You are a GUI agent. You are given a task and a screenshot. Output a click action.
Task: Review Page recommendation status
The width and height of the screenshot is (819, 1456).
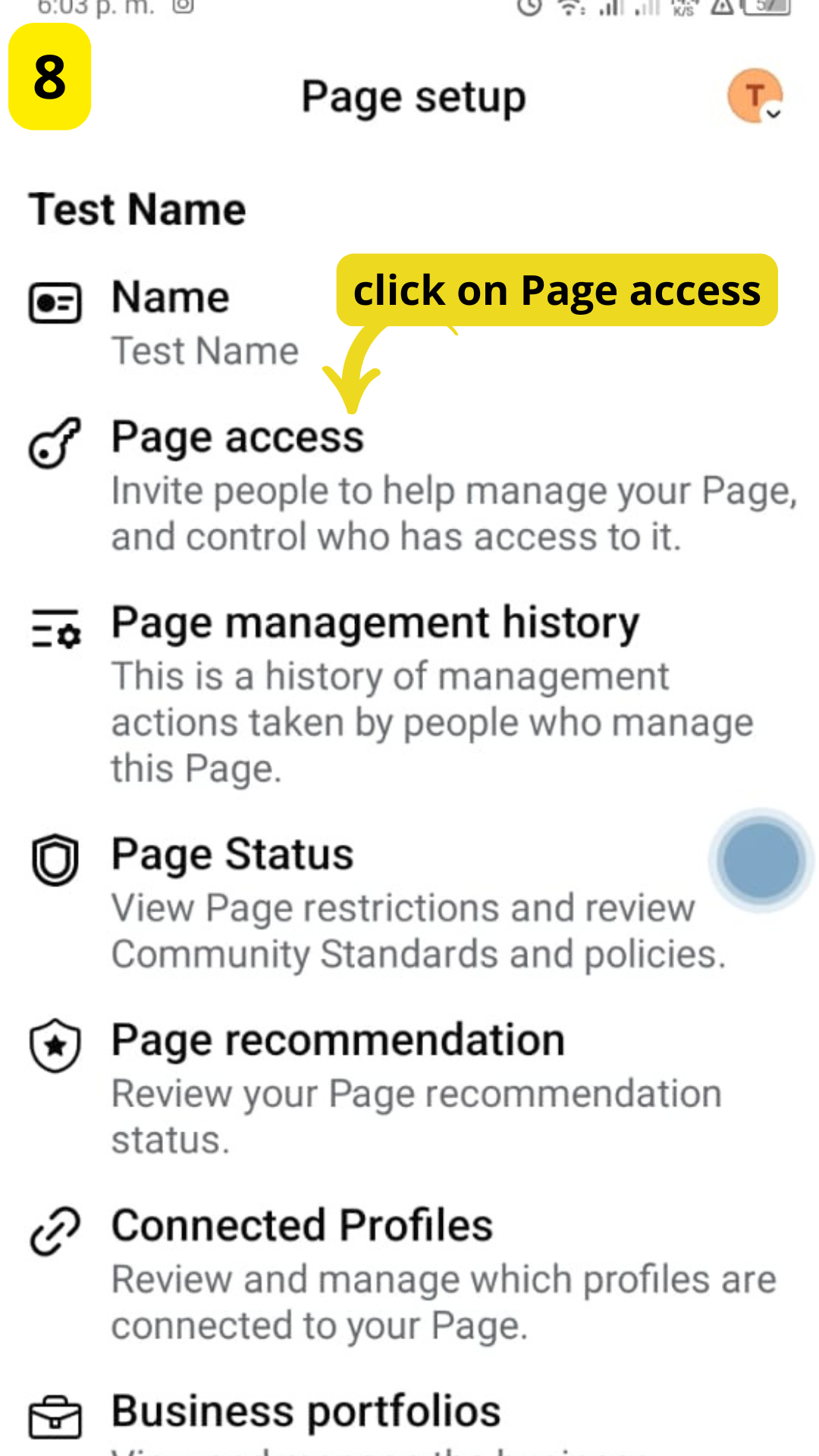(337, 1040)
